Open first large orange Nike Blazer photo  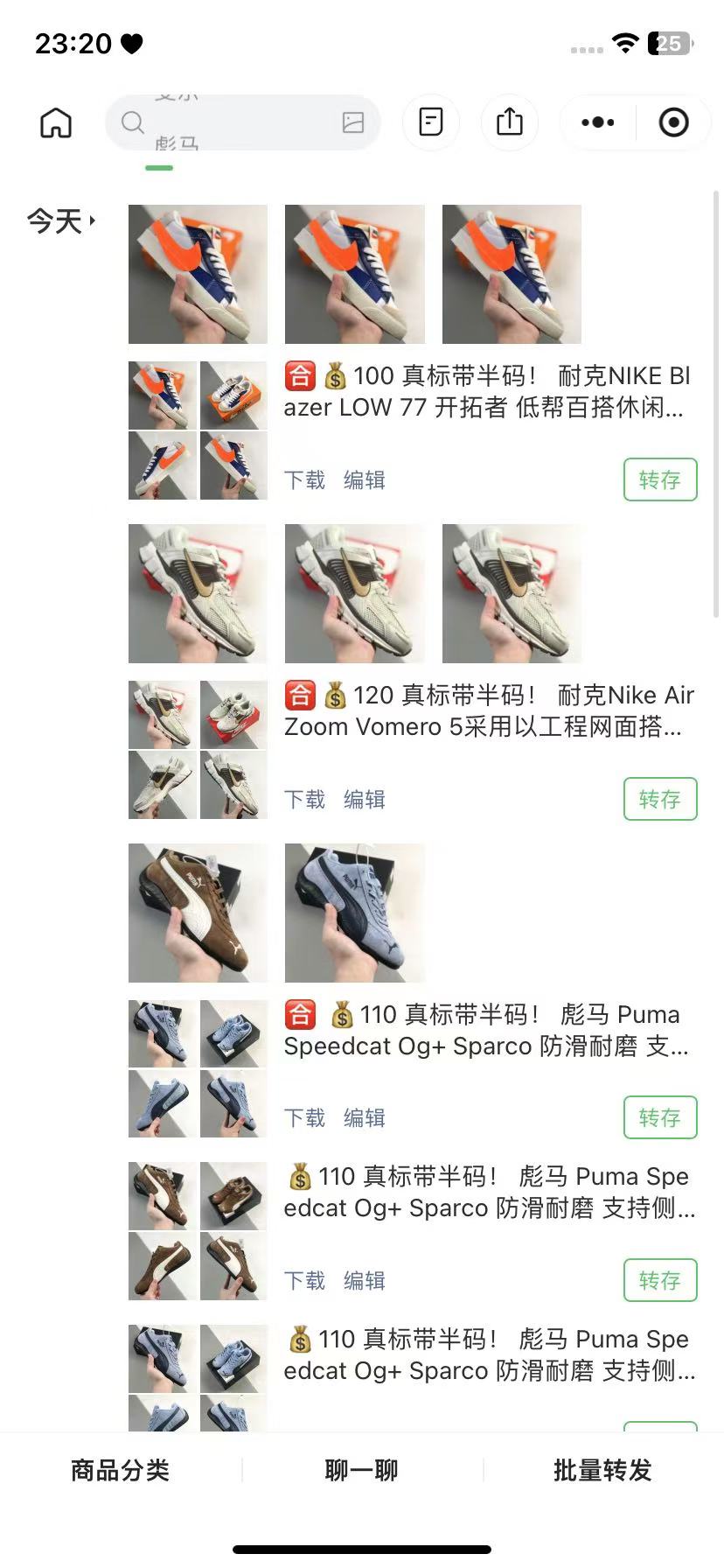(198, 274)
